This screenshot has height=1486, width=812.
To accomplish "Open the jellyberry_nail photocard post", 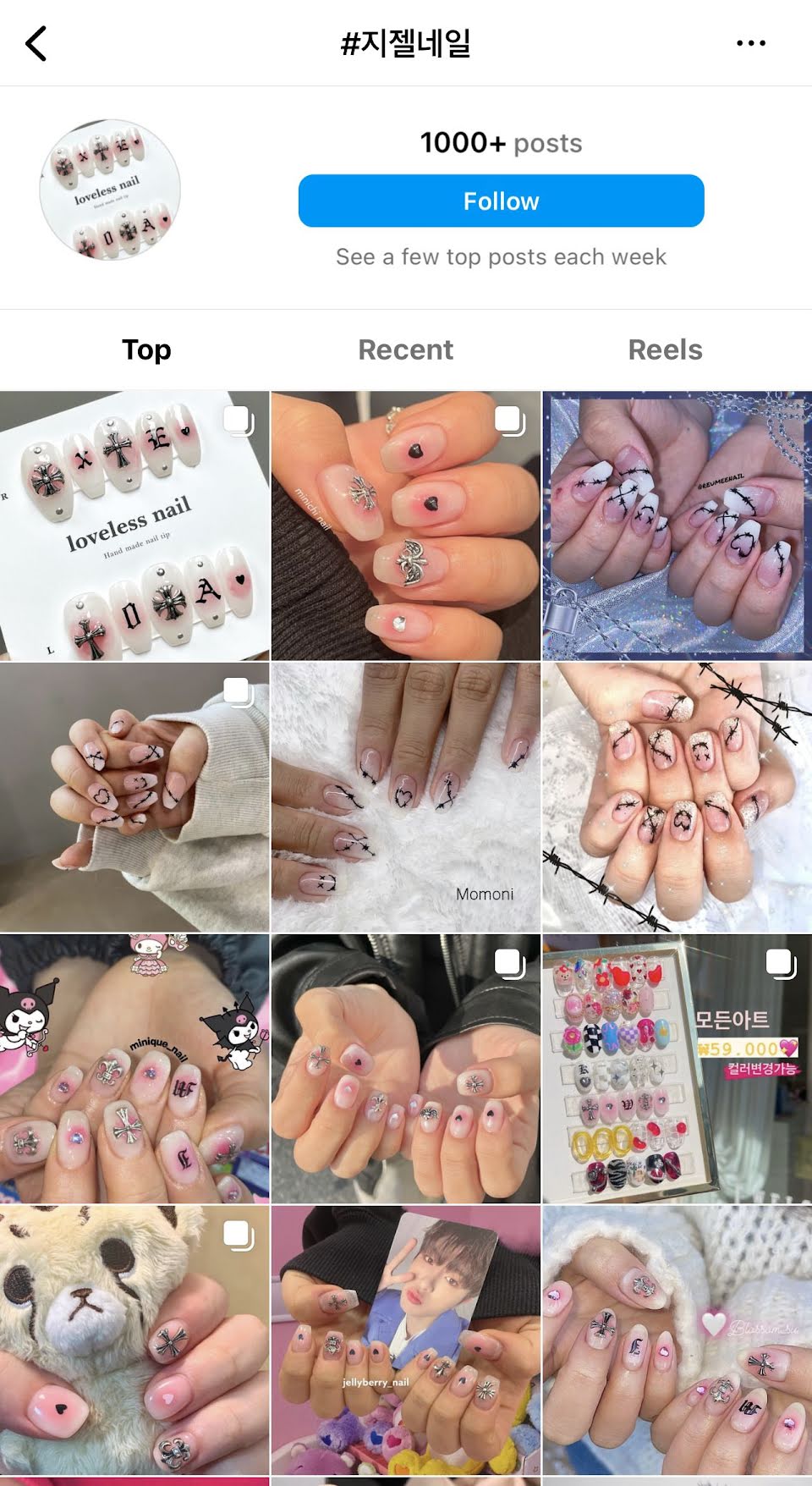I will tap(406, 1340).
